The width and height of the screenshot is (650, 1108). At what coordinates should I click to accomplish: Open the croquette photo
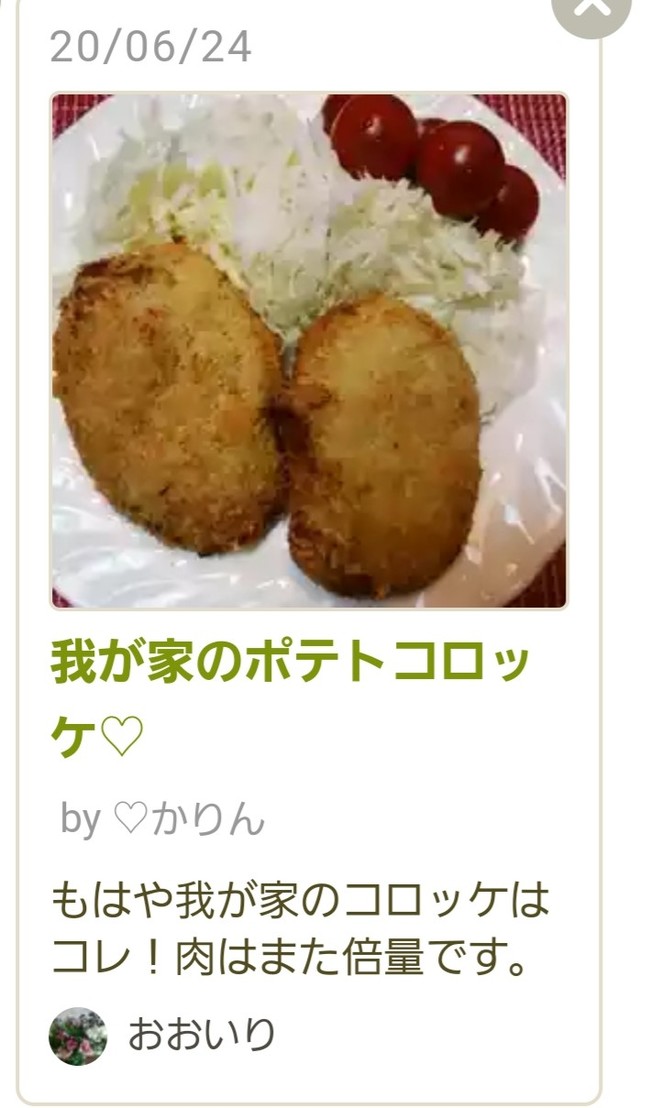tap(308, 350)
